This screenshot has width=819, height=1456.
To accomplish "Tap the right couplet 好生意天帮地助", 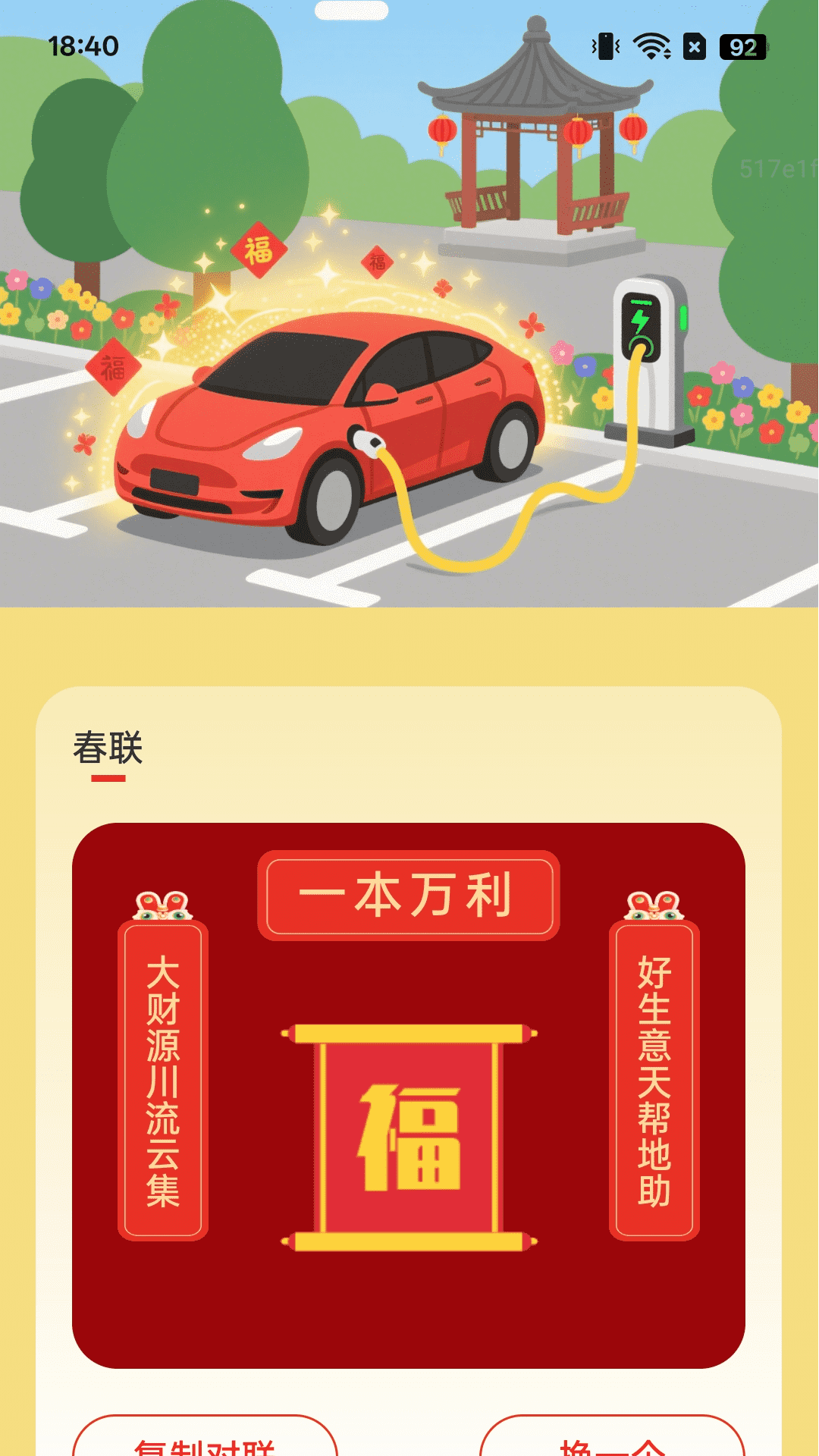I will pos(651,1077).
